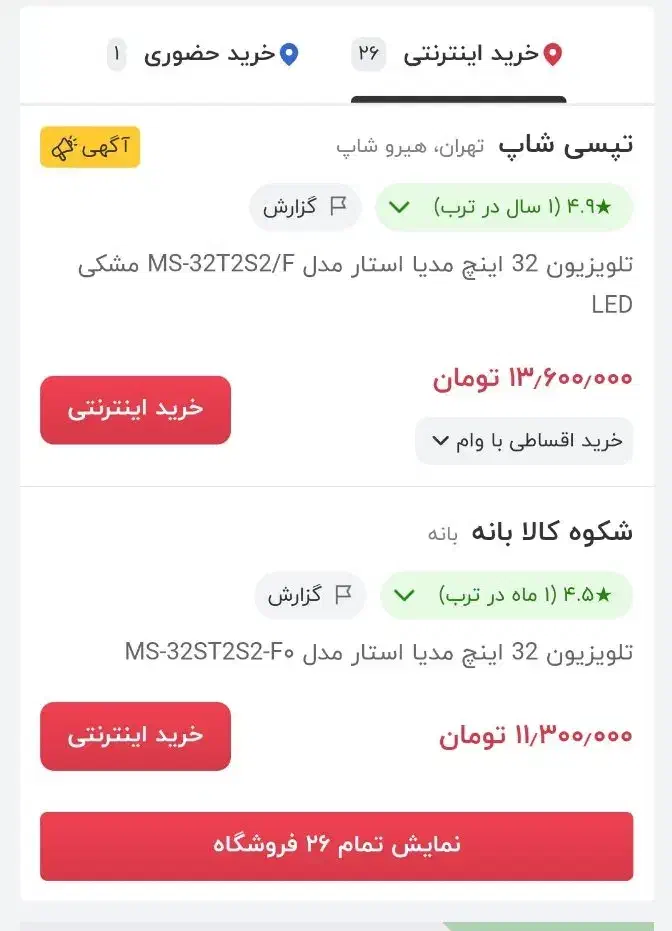Expand the خرید اقساطی با وام dropdown
Viewport: 672px width, 931px height.
click(x=524, y=441)
